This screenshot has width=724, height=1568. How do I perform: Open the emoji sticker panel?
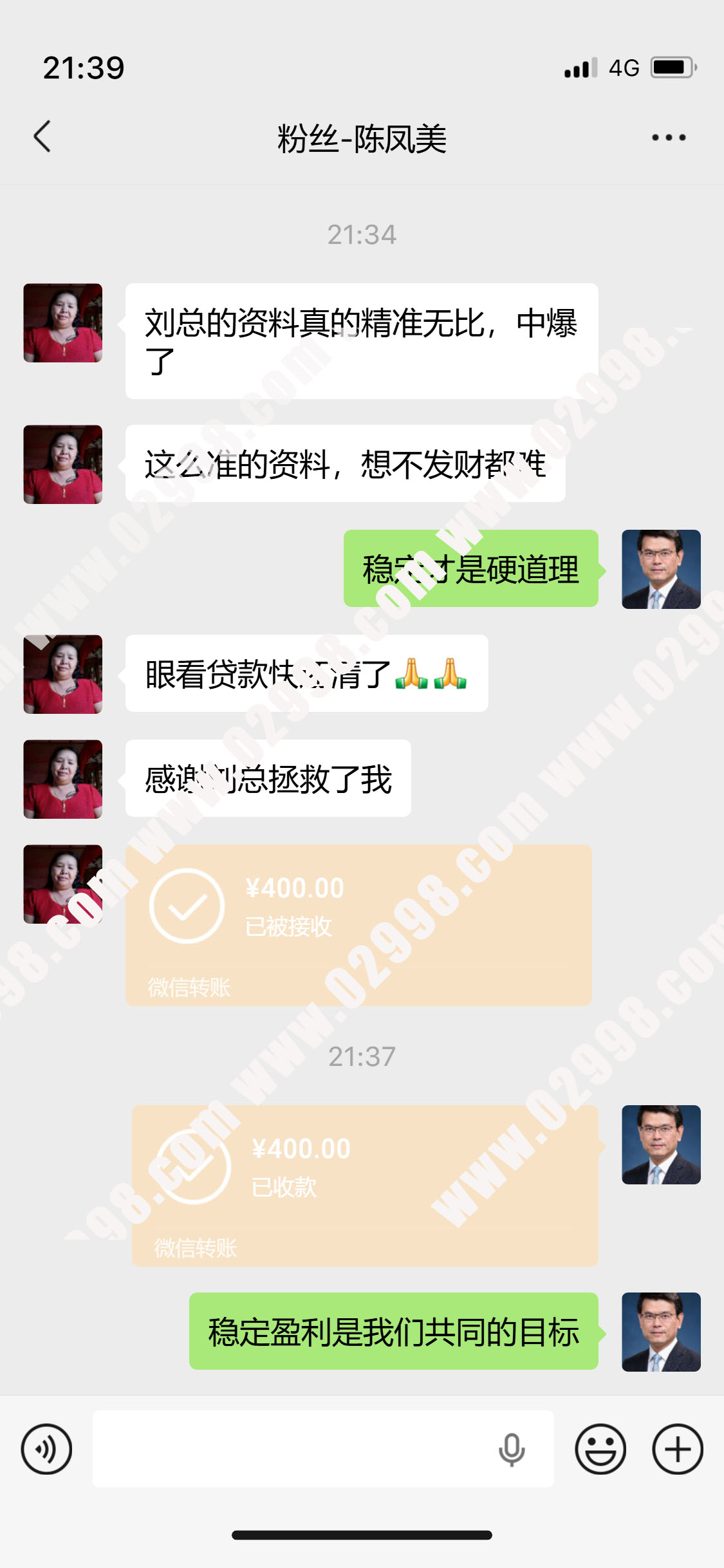(600, 1449)
